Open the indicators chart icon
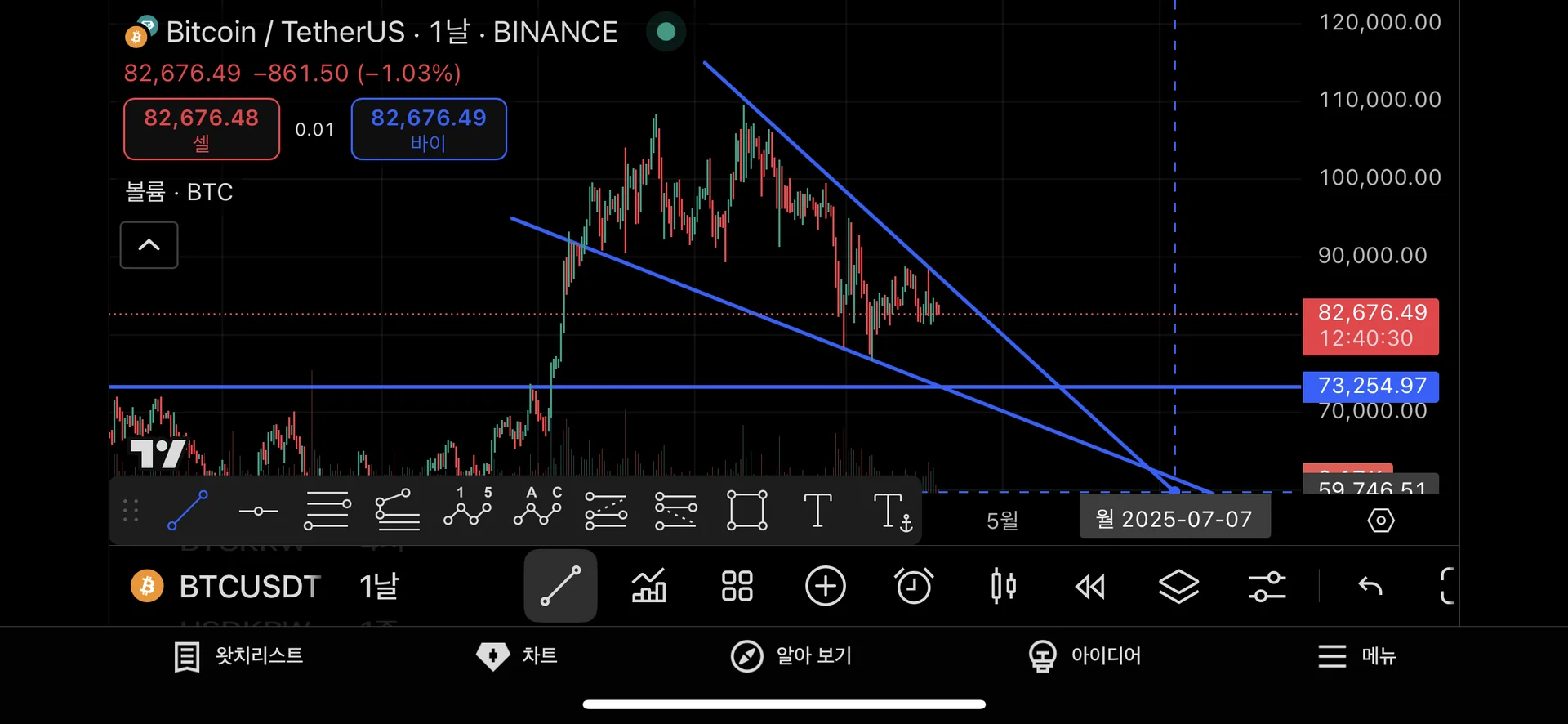The image size is (1568, 724). pos(649,586)
